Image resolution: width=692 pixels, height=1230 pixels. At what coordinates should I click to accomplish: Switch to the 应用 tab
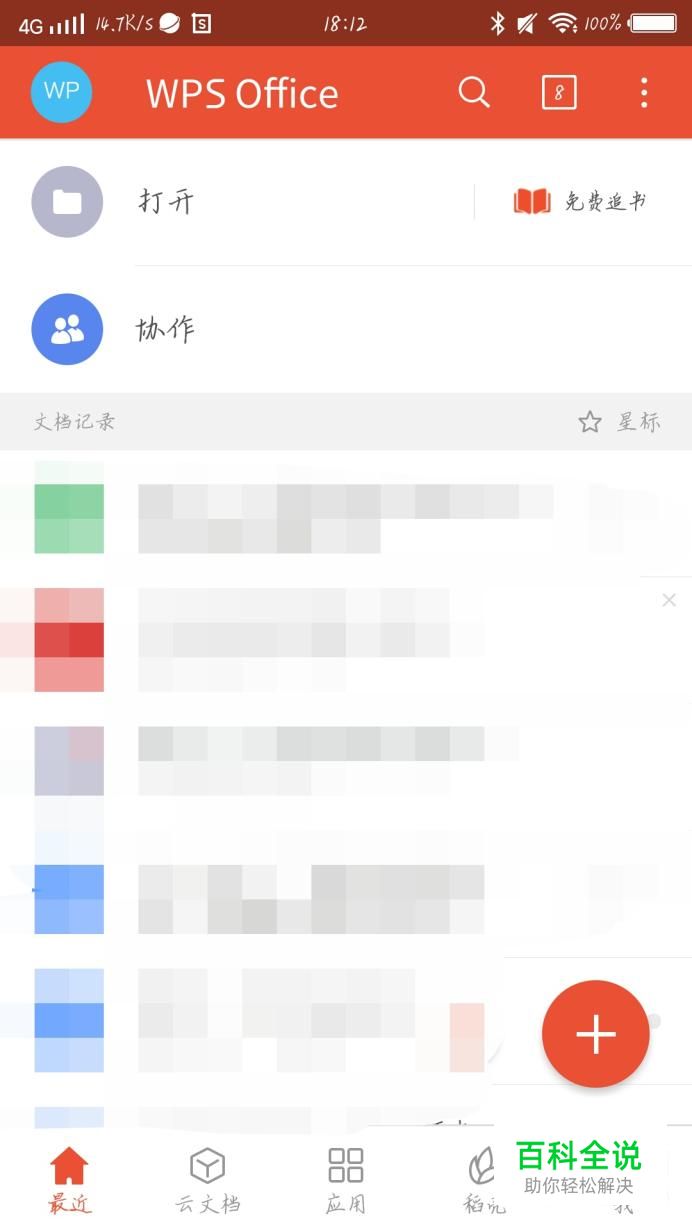click(345, 1180)
